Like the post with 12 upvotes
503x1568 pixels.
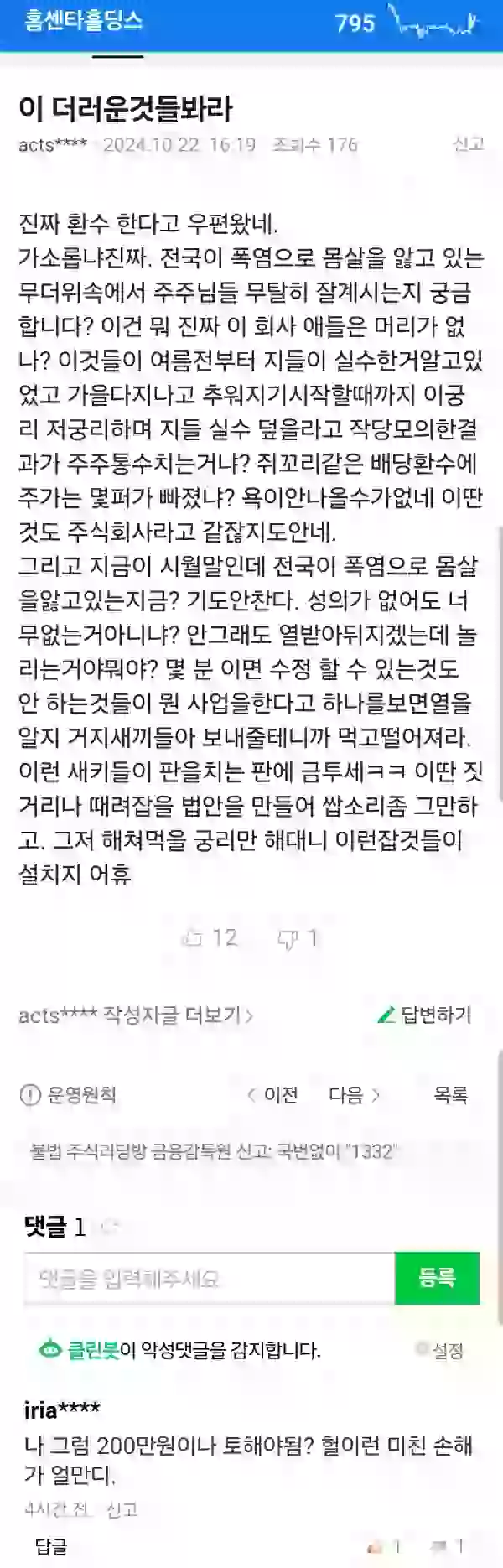[210, 937]
